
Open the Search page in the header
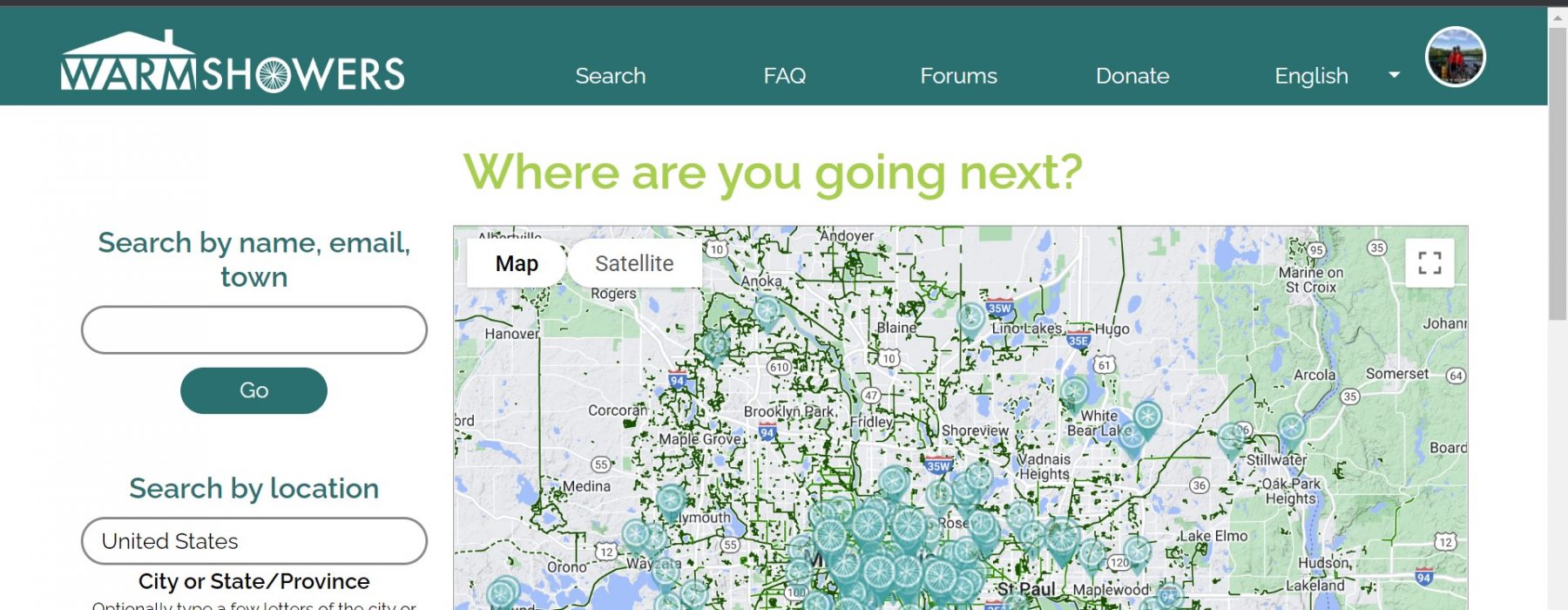pyautogui.click(x=610, y=76)
